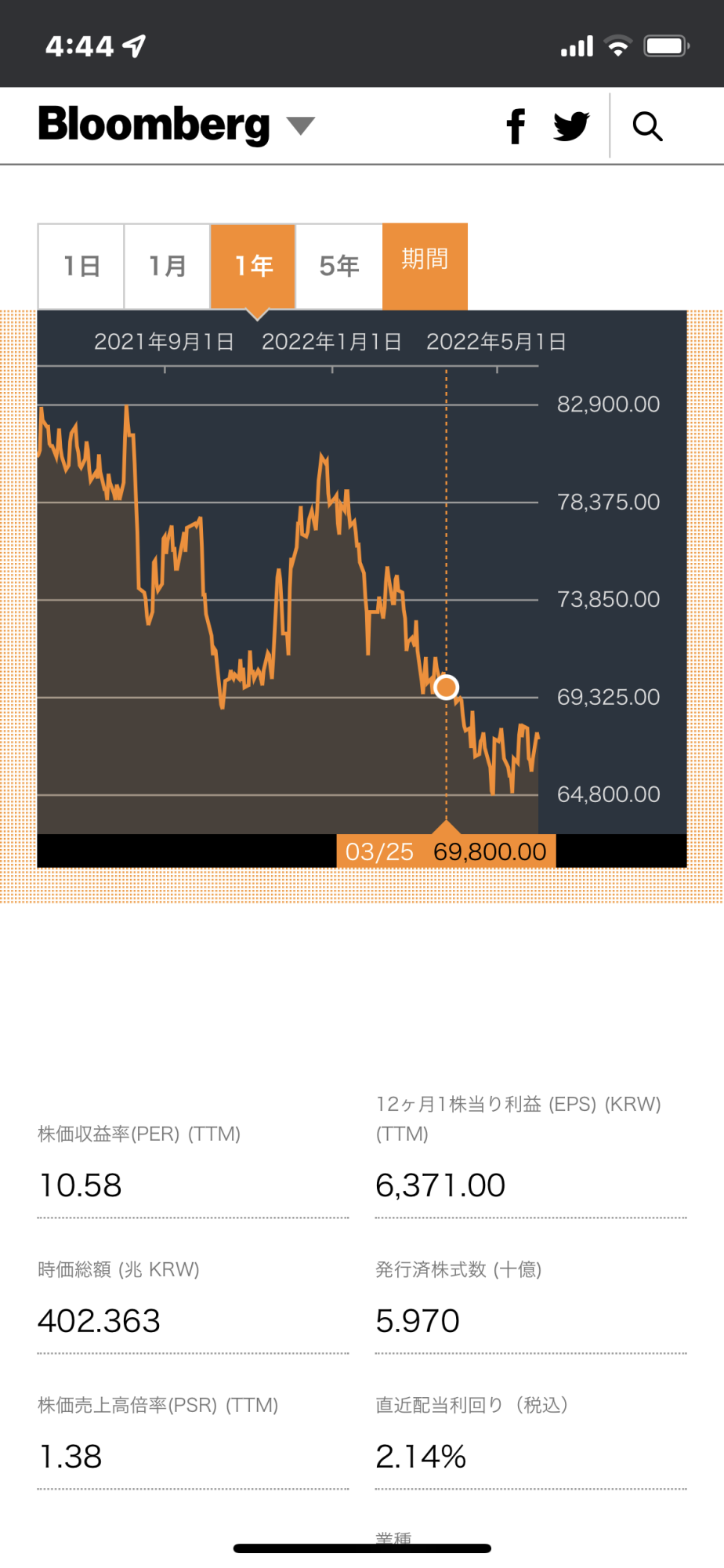Switch chart to 1日 range

click(x=81, y=266)
